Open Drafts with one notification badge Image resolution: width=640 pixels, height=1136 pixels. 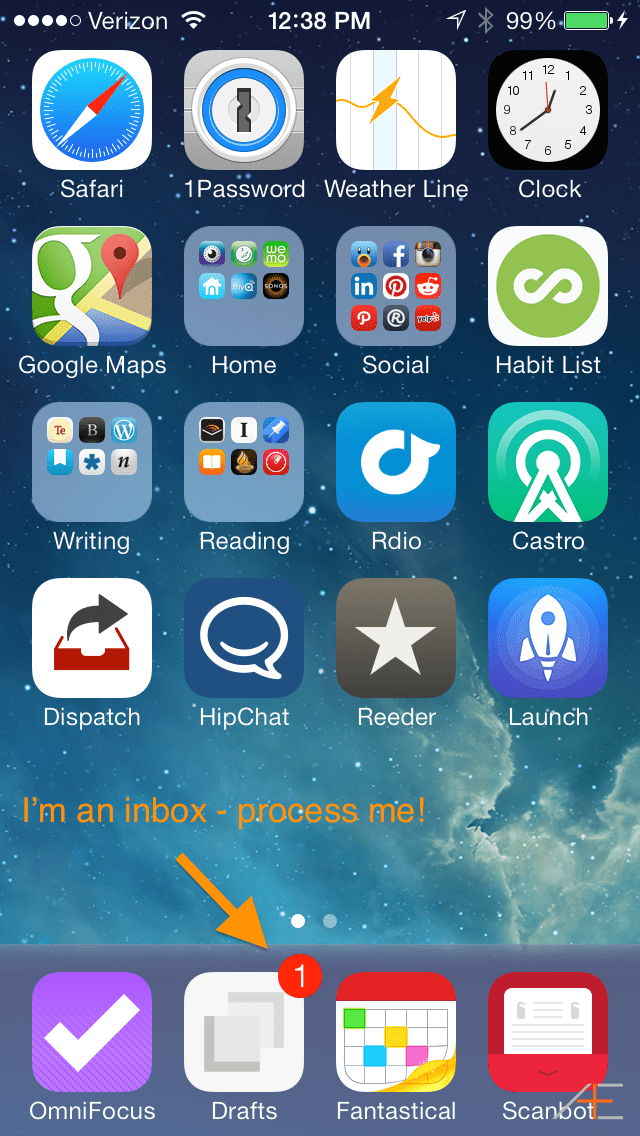(244, 1032)
